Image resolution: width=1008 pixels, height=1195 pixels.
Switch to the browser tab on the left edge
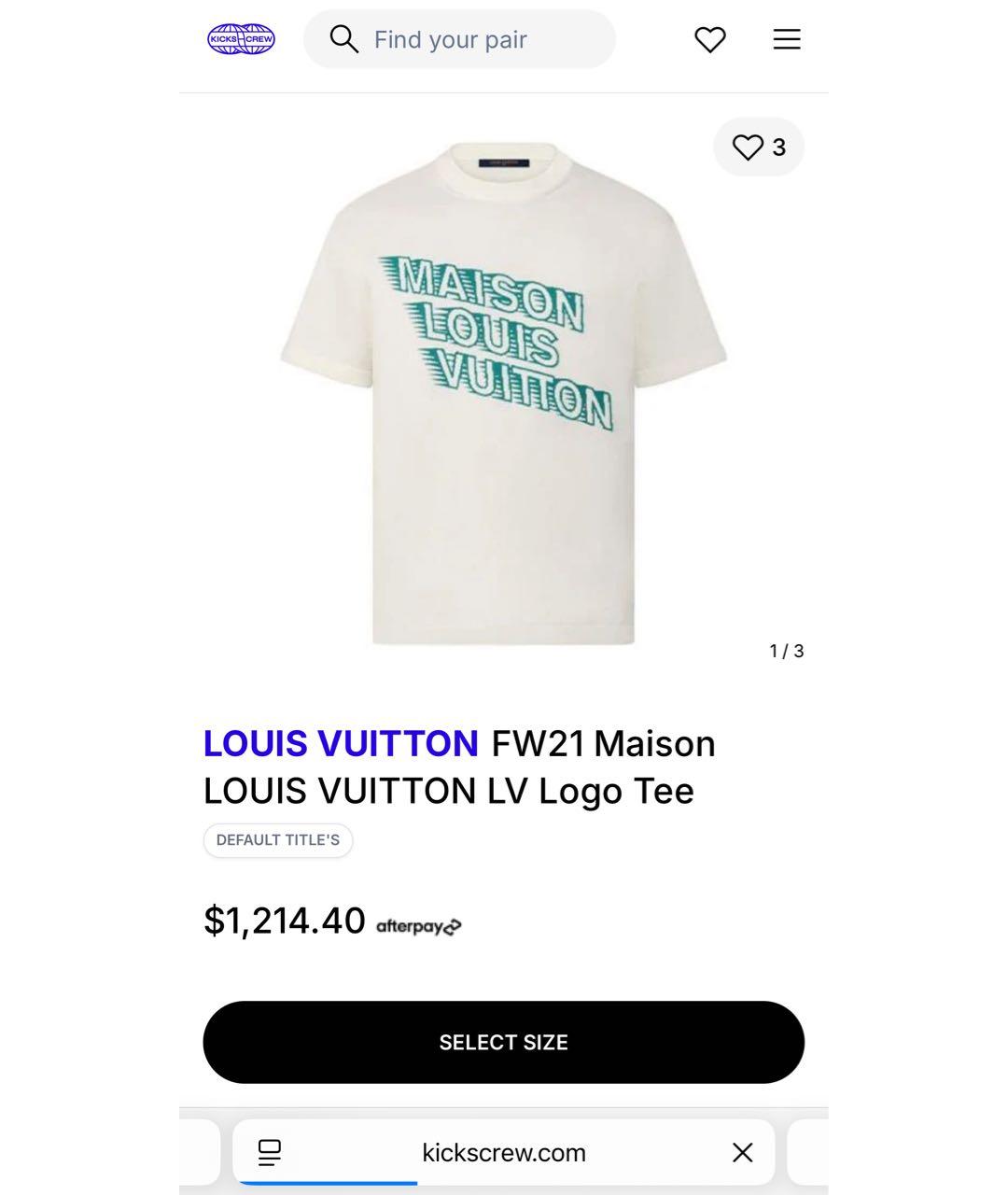tap(200, 1152)
